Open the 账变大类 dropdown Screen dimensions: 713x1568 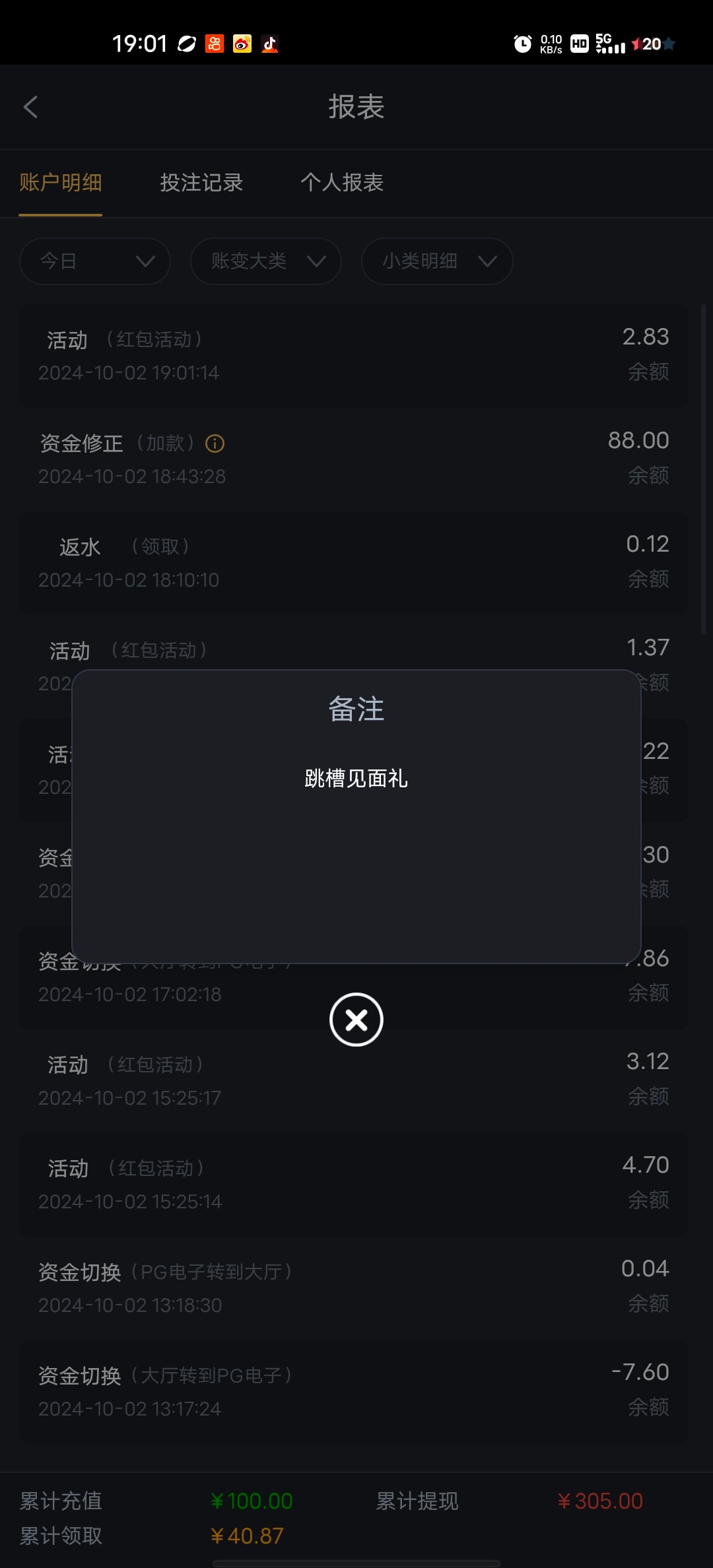click(266, 261)
